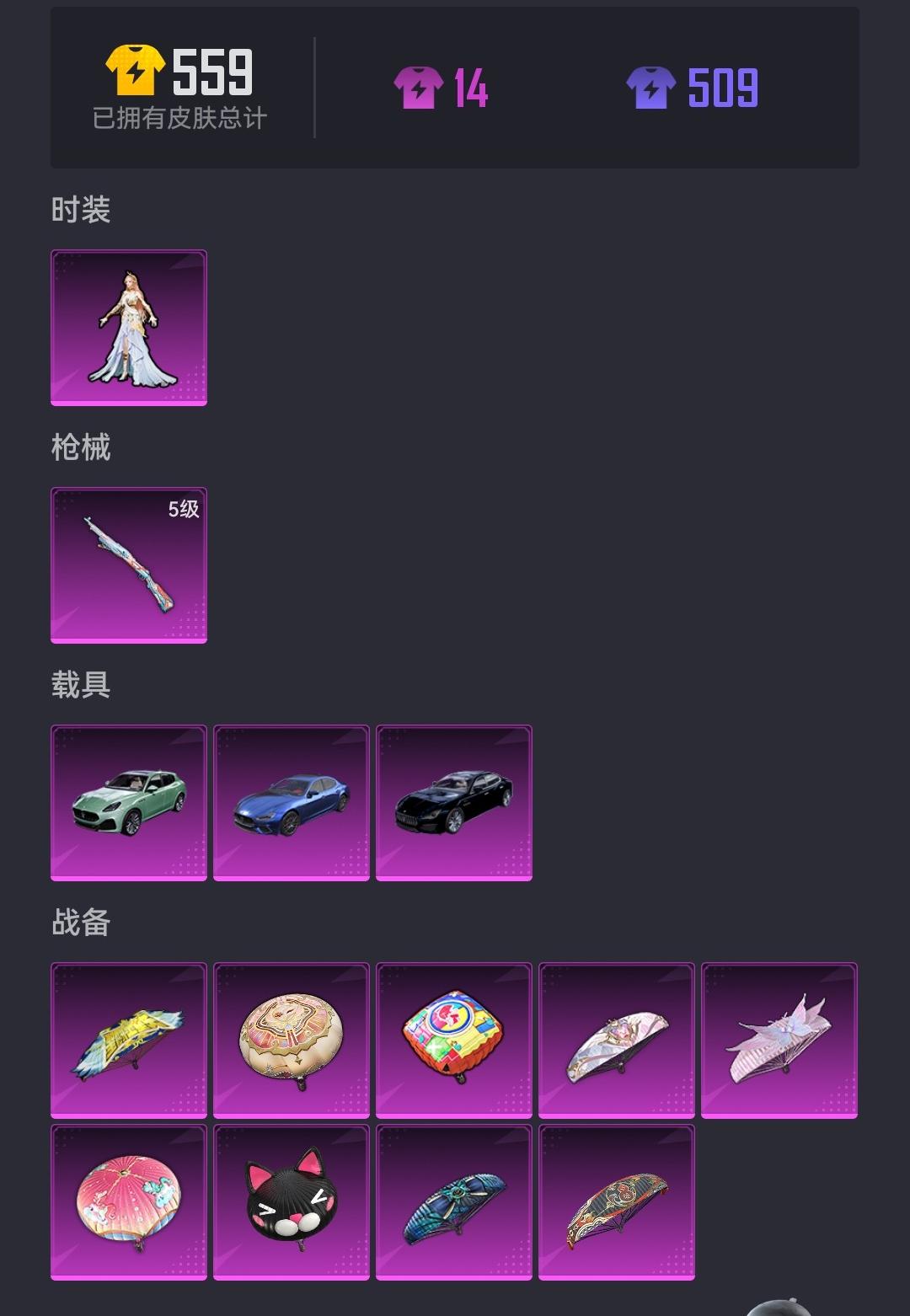The image size is (910, 1316).
Task: Open the white and pink glider skin
Action: (617, 1040)
